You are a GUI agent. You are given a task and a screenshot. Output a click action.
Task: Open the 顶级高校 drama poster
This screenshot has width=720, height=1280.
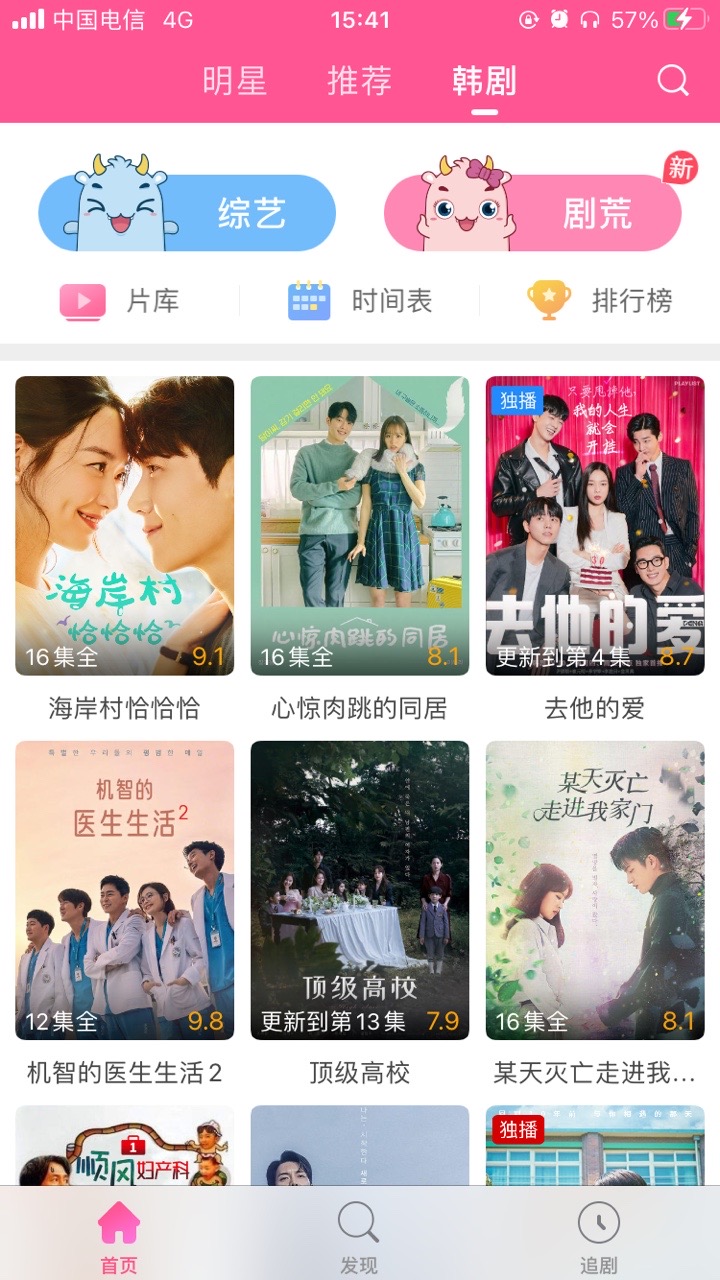tap(359, 890)
